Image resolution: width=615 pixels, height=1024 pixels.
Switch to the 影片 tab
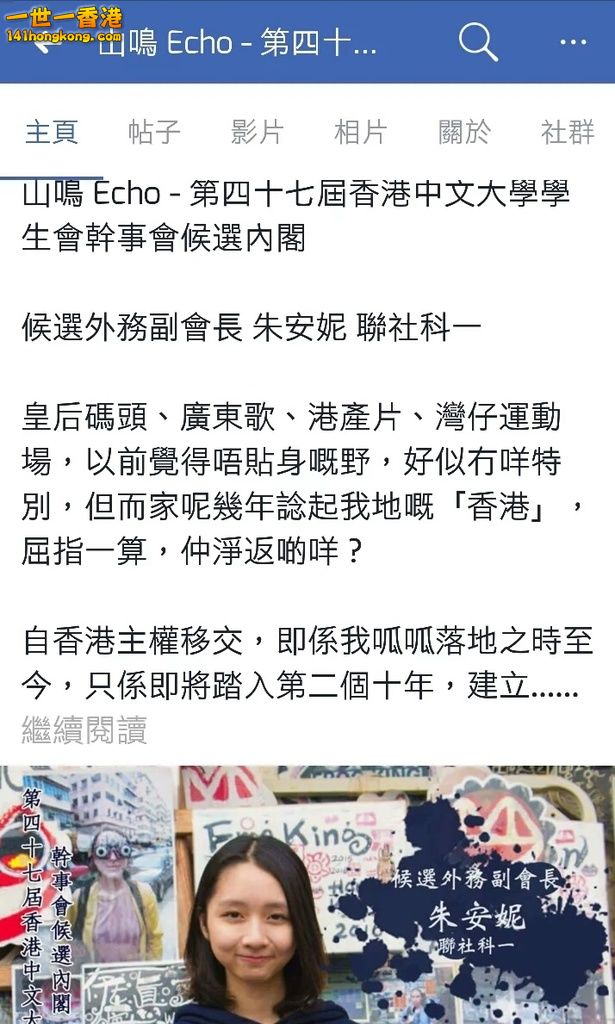pyautogui.click(x=257, y=132)
